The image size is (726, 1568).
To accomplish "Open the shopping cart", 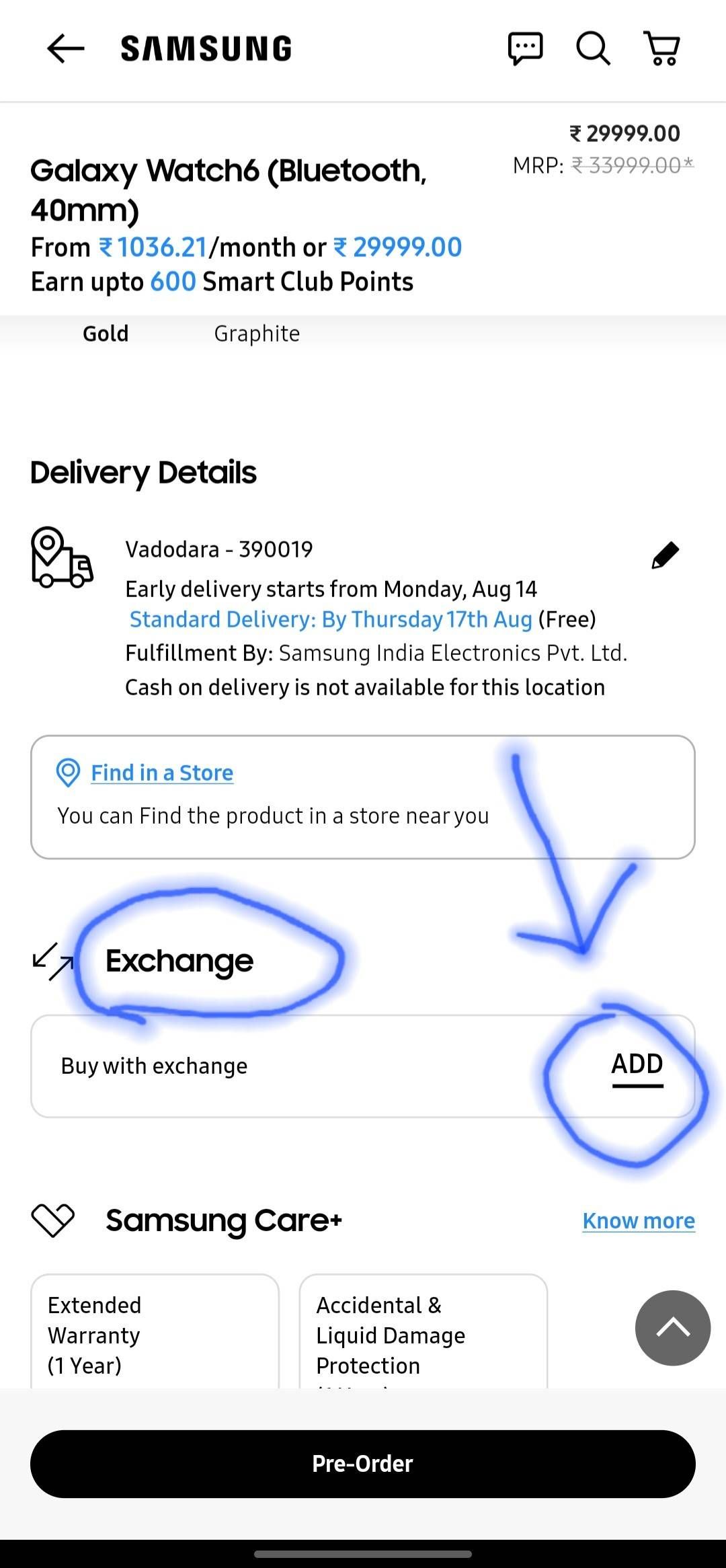I will click(x=662, y=48).
